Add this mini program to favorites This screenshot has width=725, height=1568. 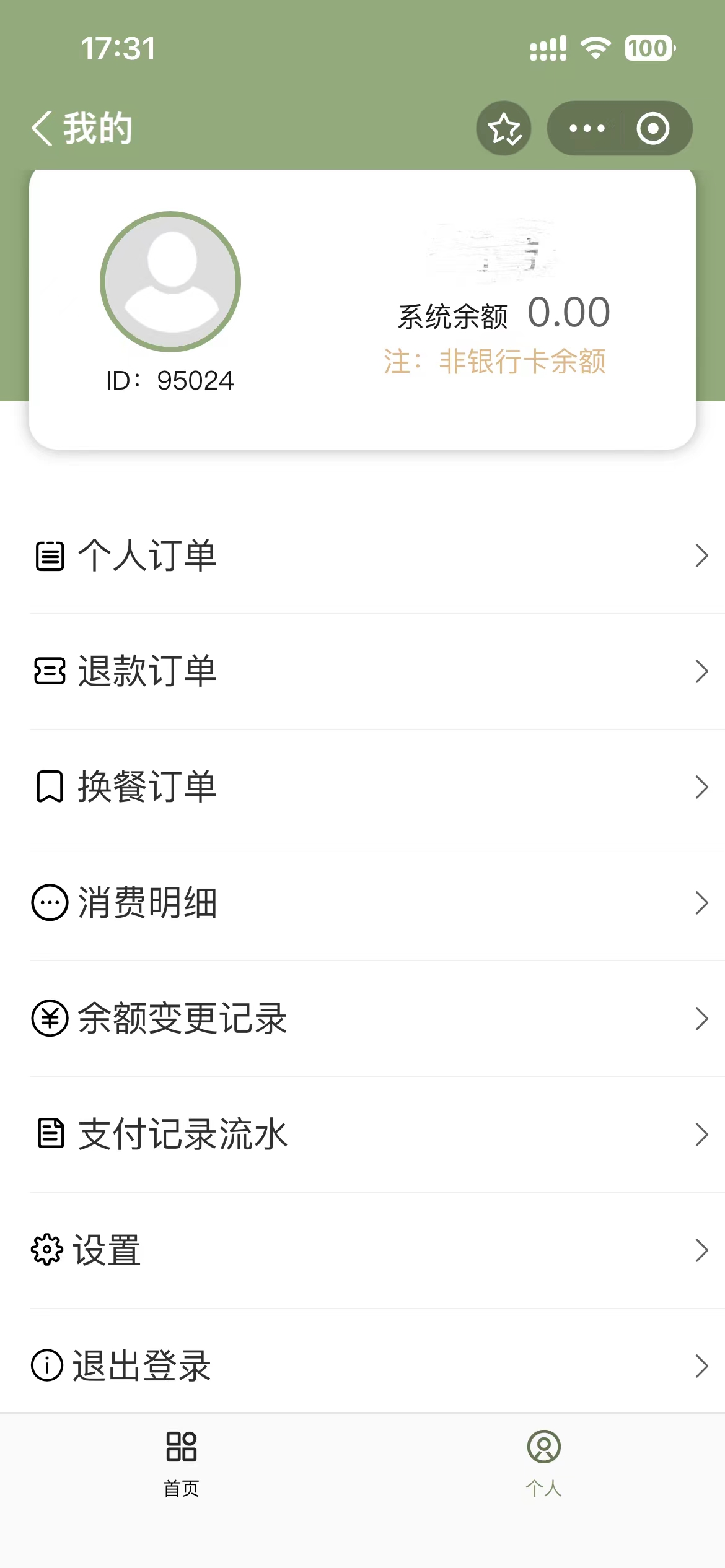[x=504, y=128]
